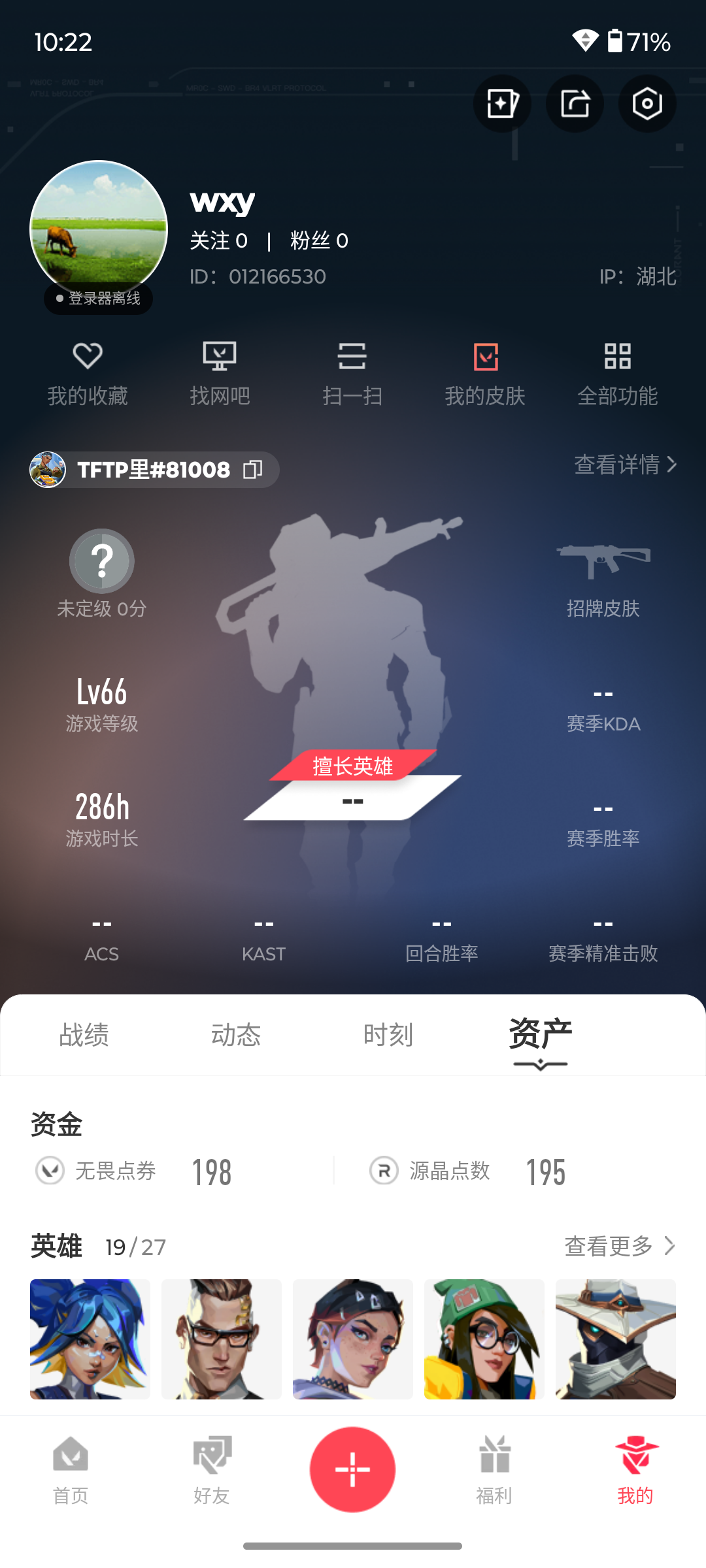Switch to the 动态 tab

pyautogui.click(x=236, y=1035)
